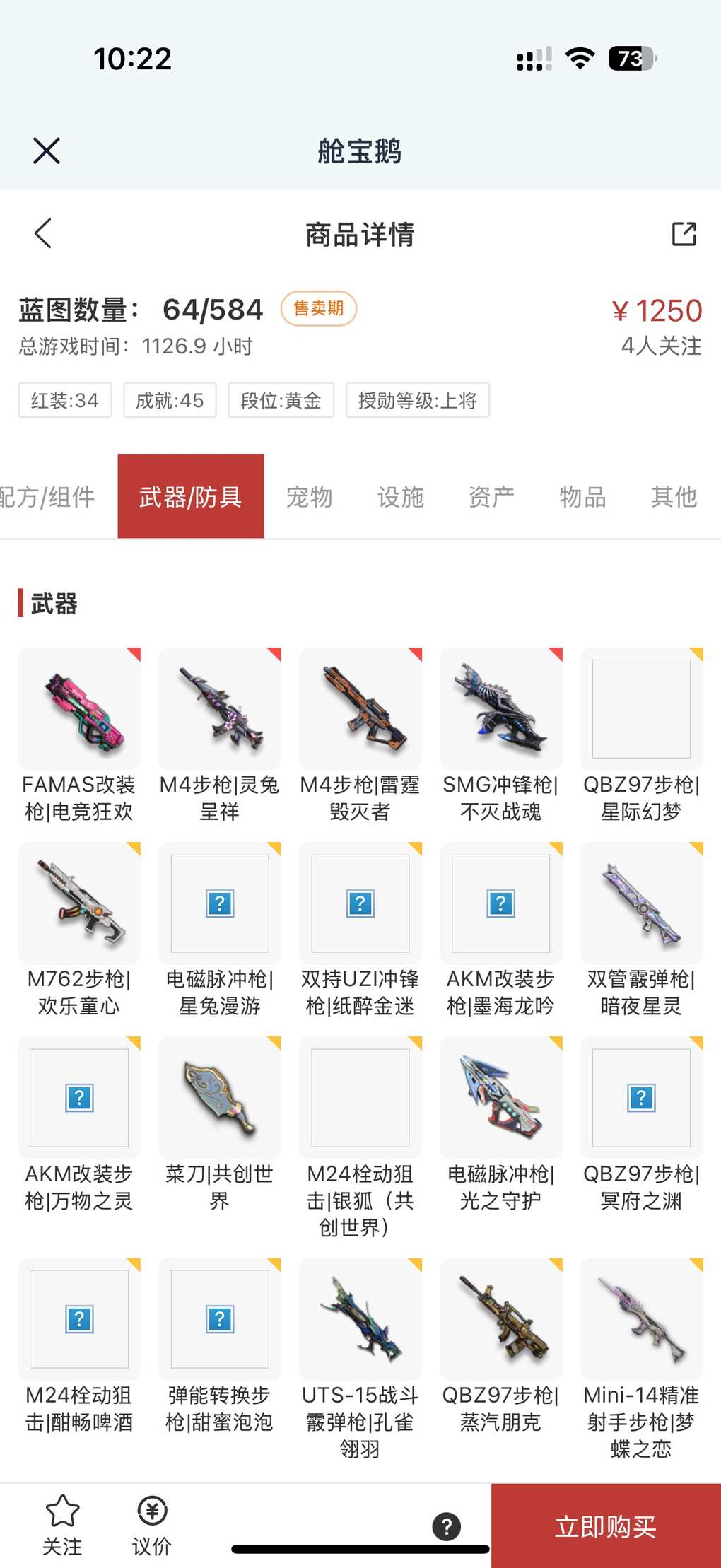Go back from 商品详情 page
This screenshot has width=721, height=1568.
tap(43, 233)
